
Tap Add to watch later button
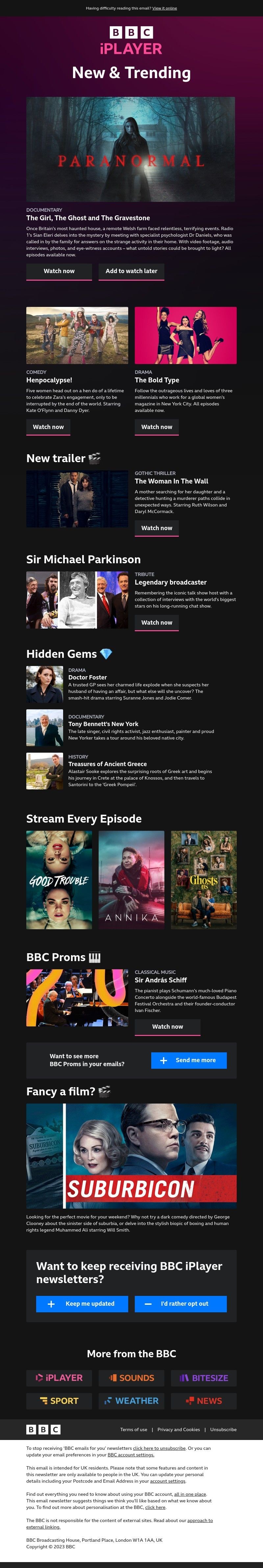tap(131, 271)
